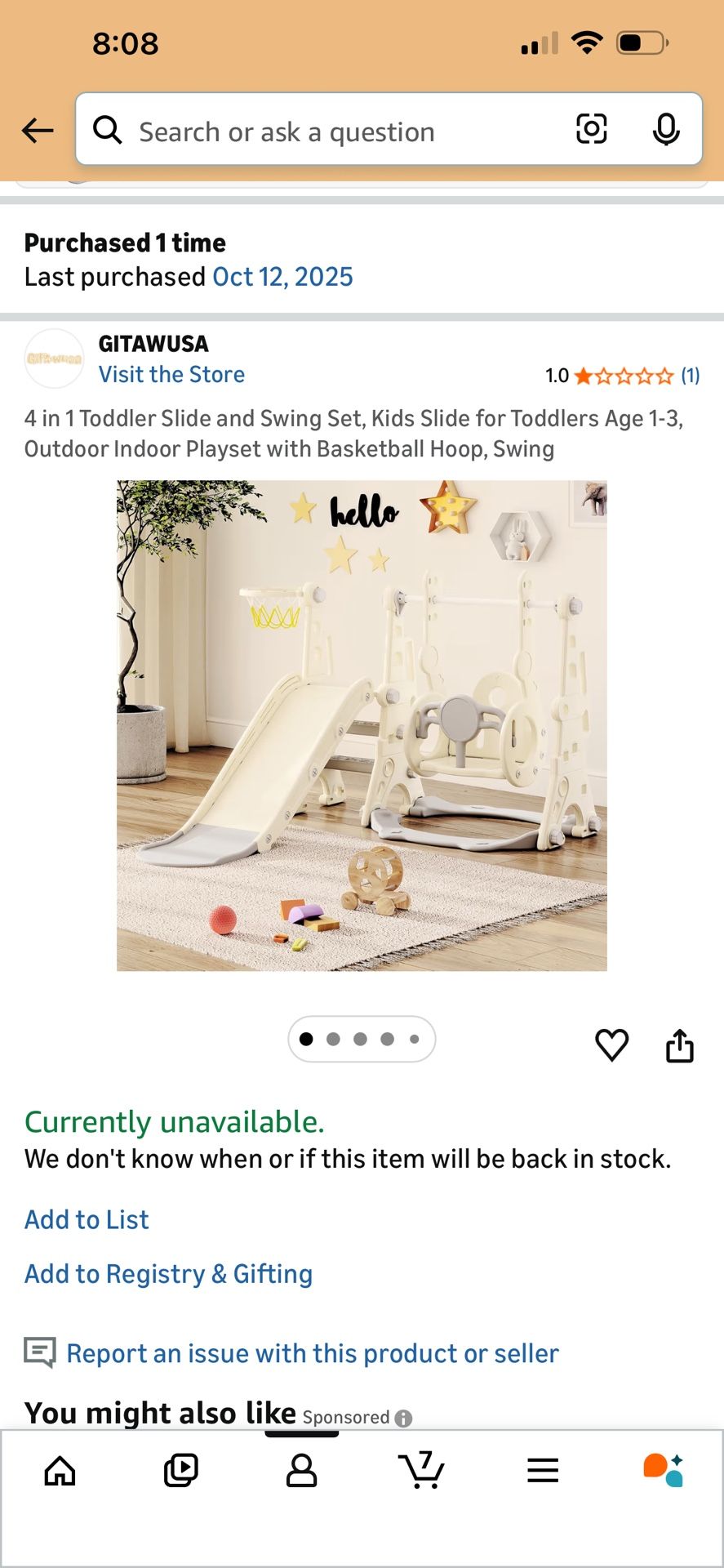Switch to the Home tab

60,1471
